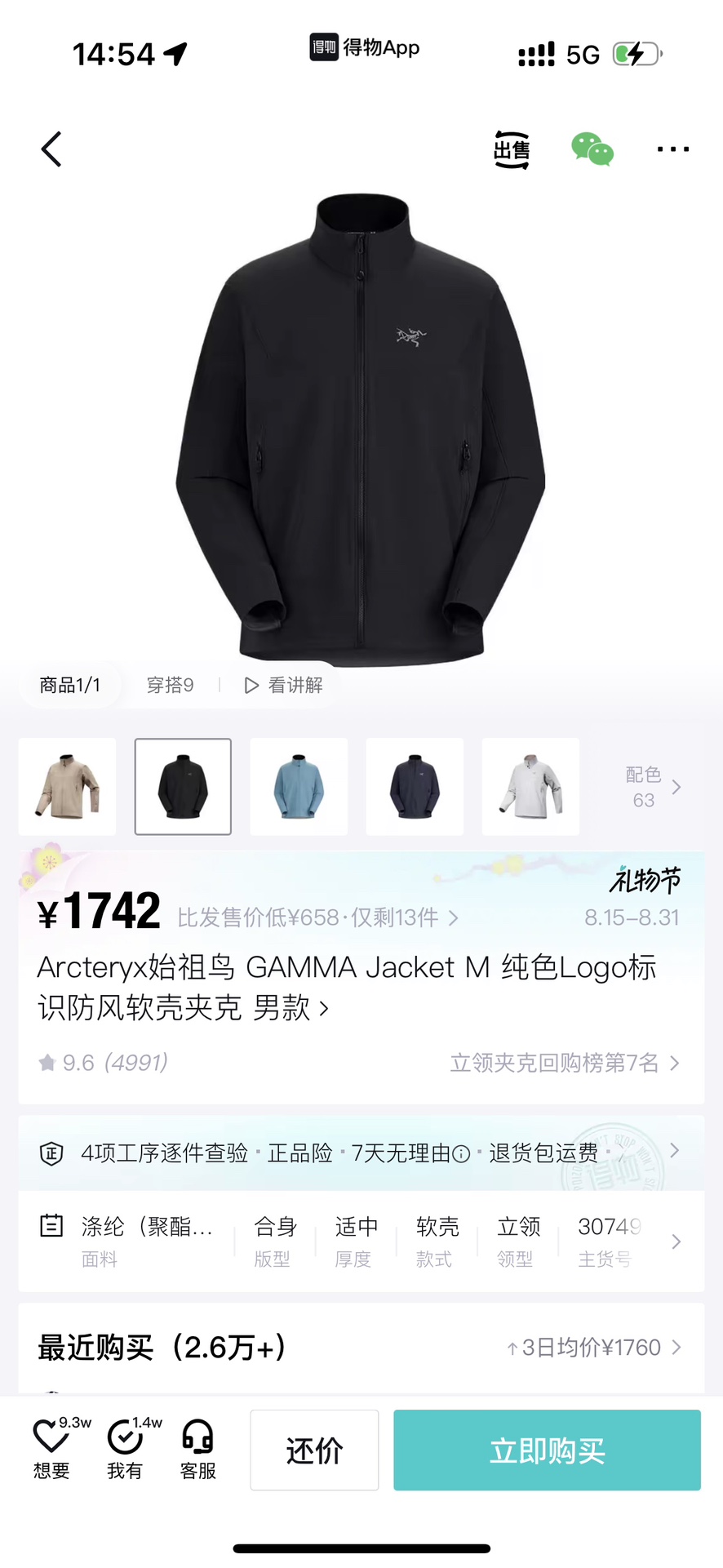The height and width of the screenshot is (1568, 723).
Task: Open the 出售 (sell) icon
Action: (512, 149)
